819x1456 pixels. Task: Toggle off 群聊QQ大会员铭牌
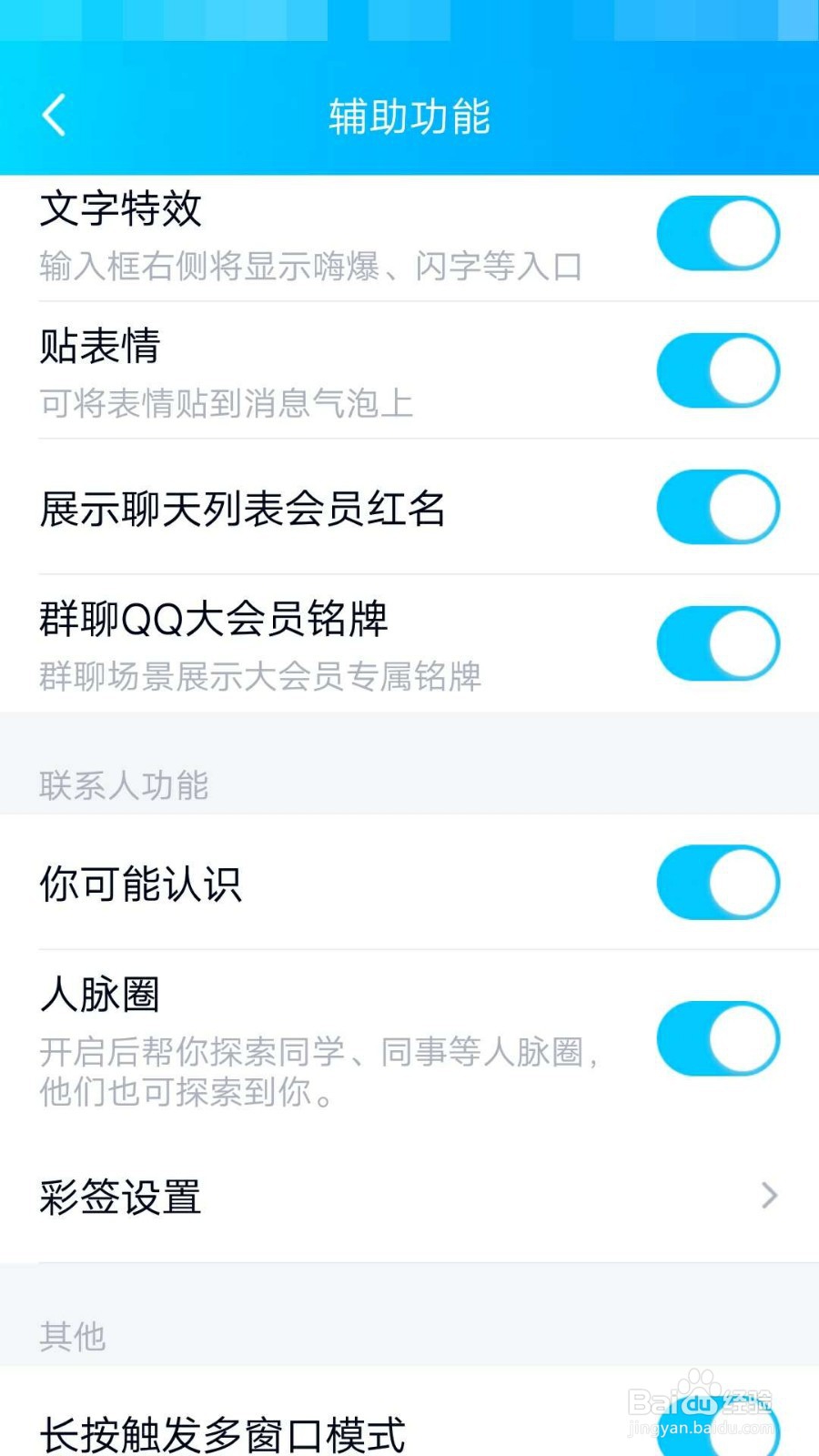(718, 642)
